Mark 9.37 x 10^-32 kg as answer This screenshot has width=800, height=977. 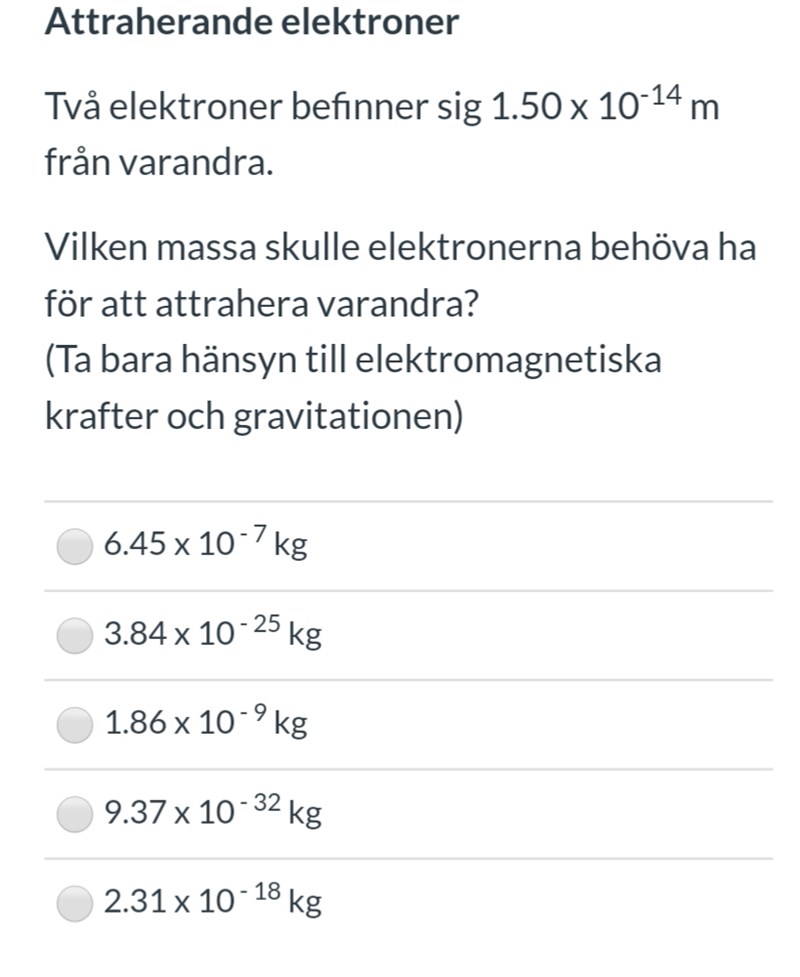pyautogui.click(x=75, y=814)
